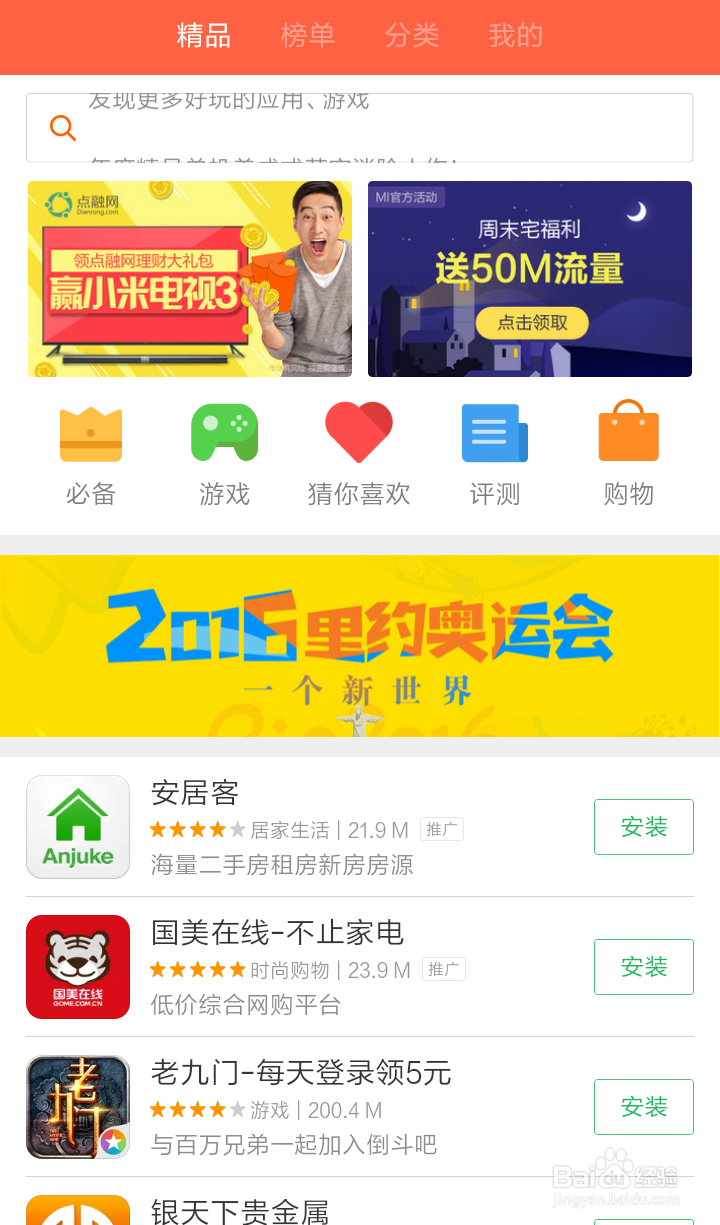Install 国美在线 via its 安装 button
This screenshot has height=1225, width=720.
coord(643,966)
